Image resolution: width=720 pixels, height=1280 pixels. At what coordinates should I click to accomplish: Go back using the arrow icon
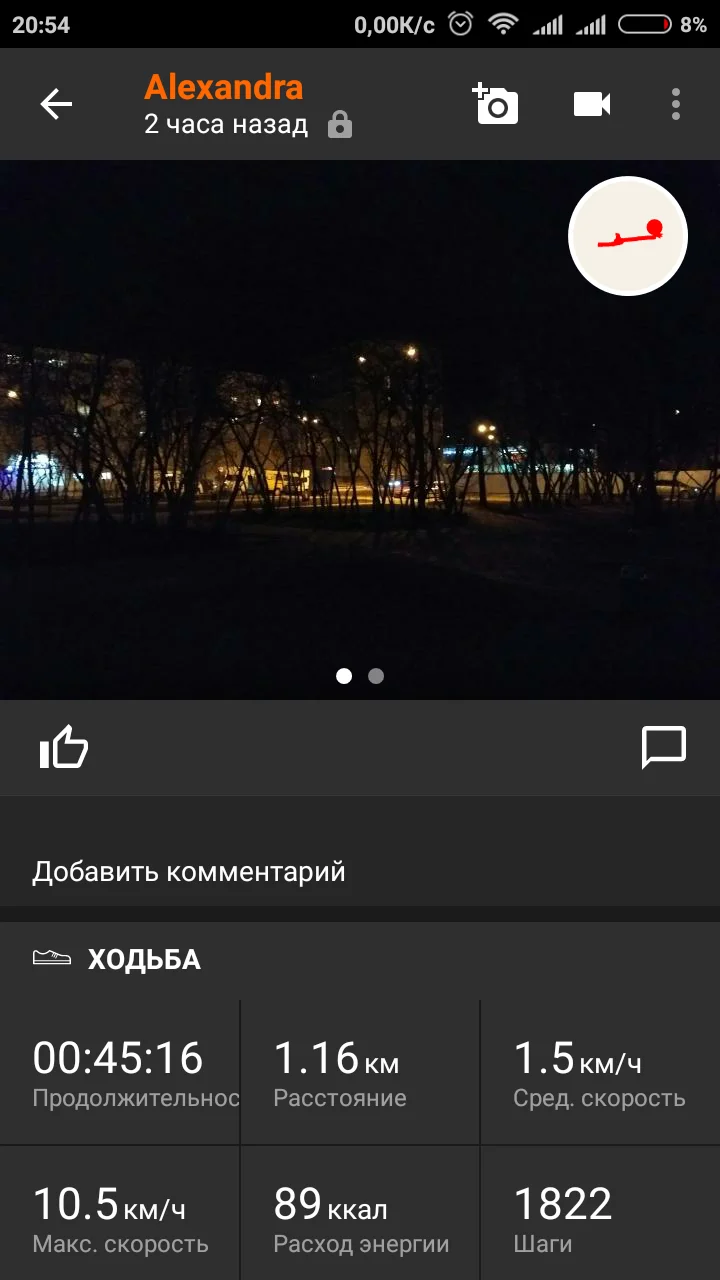(x=56, y=104)
